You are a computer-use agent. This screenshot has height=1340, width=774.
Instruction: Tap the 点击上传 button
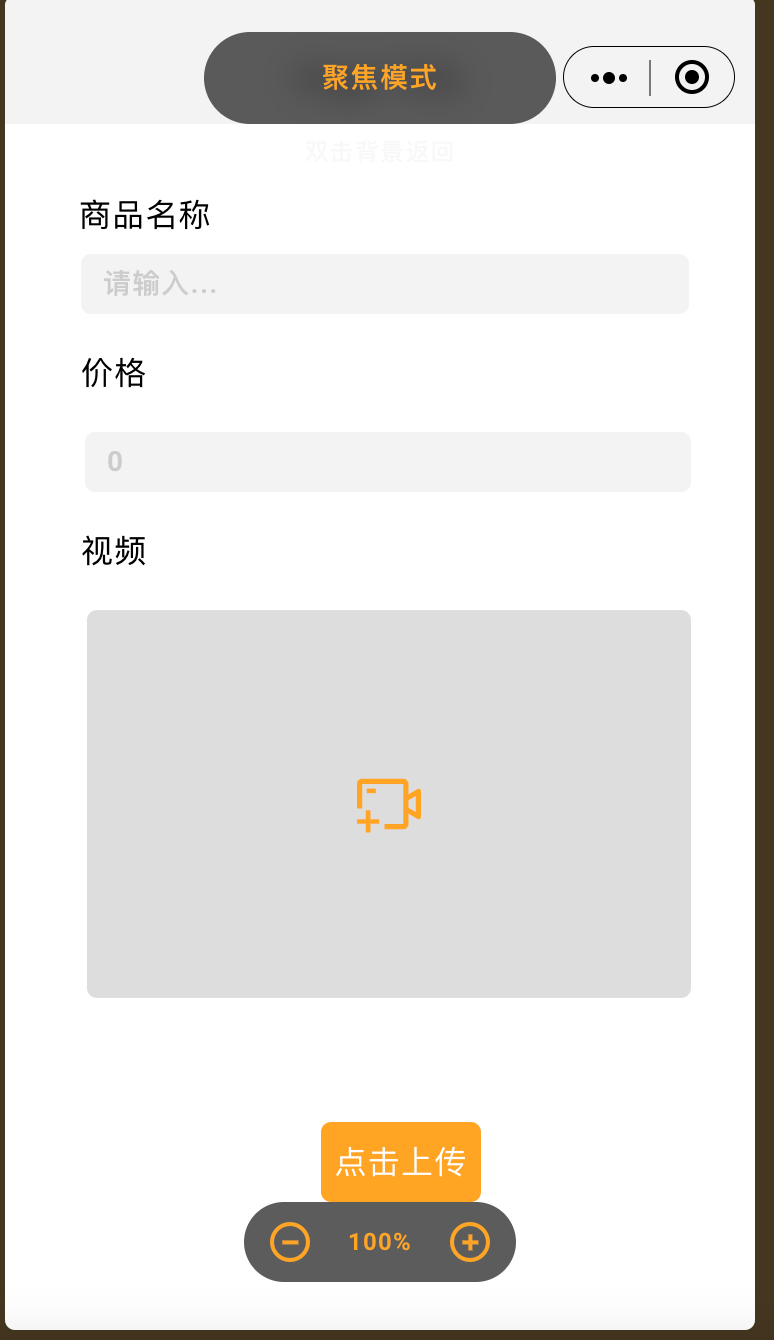(x=400, y=1161)
